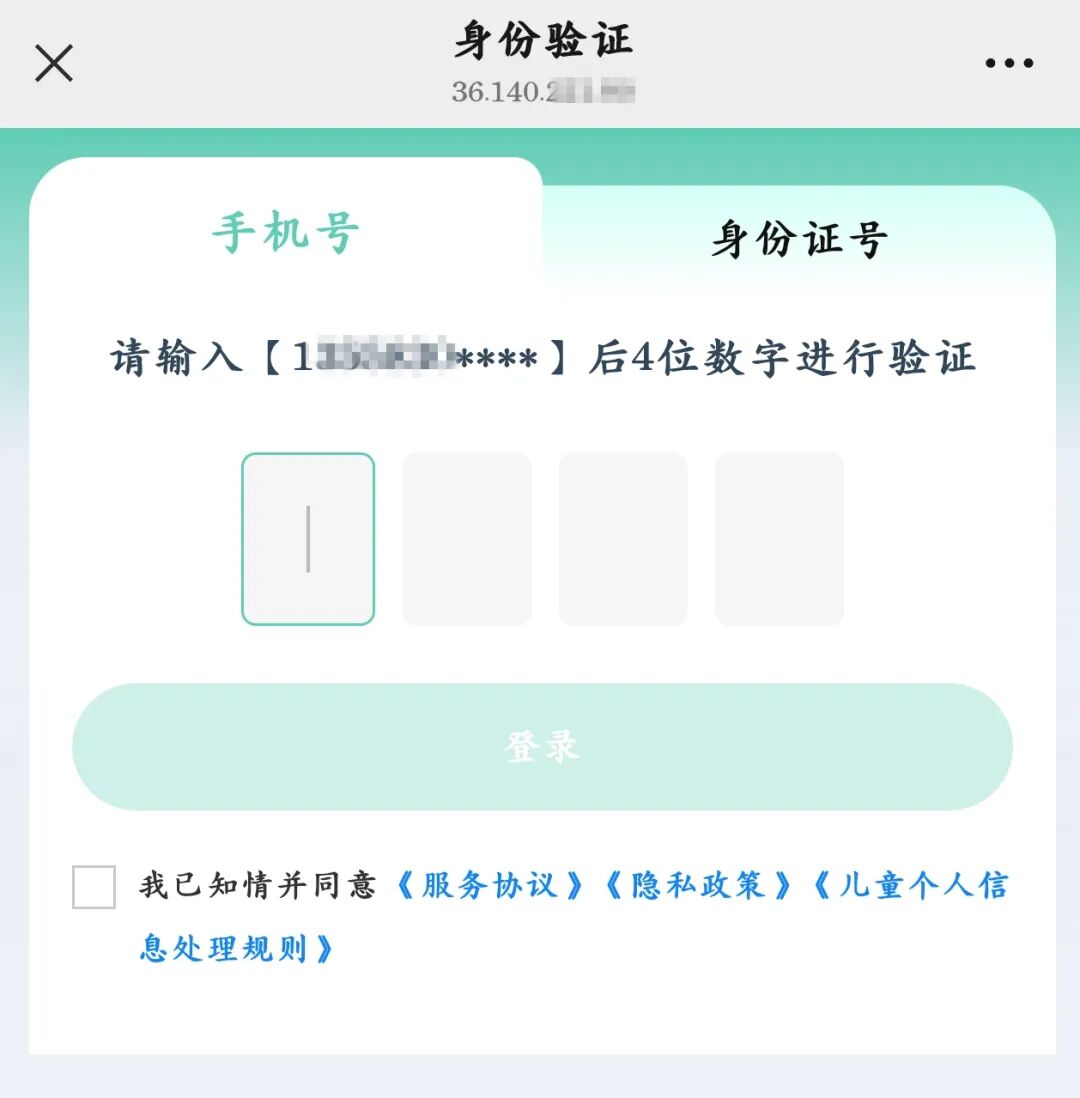1080x1098 pixels.
Task: Check the 我已知情并同意 agreement box
Action: (x=94, y=887)
